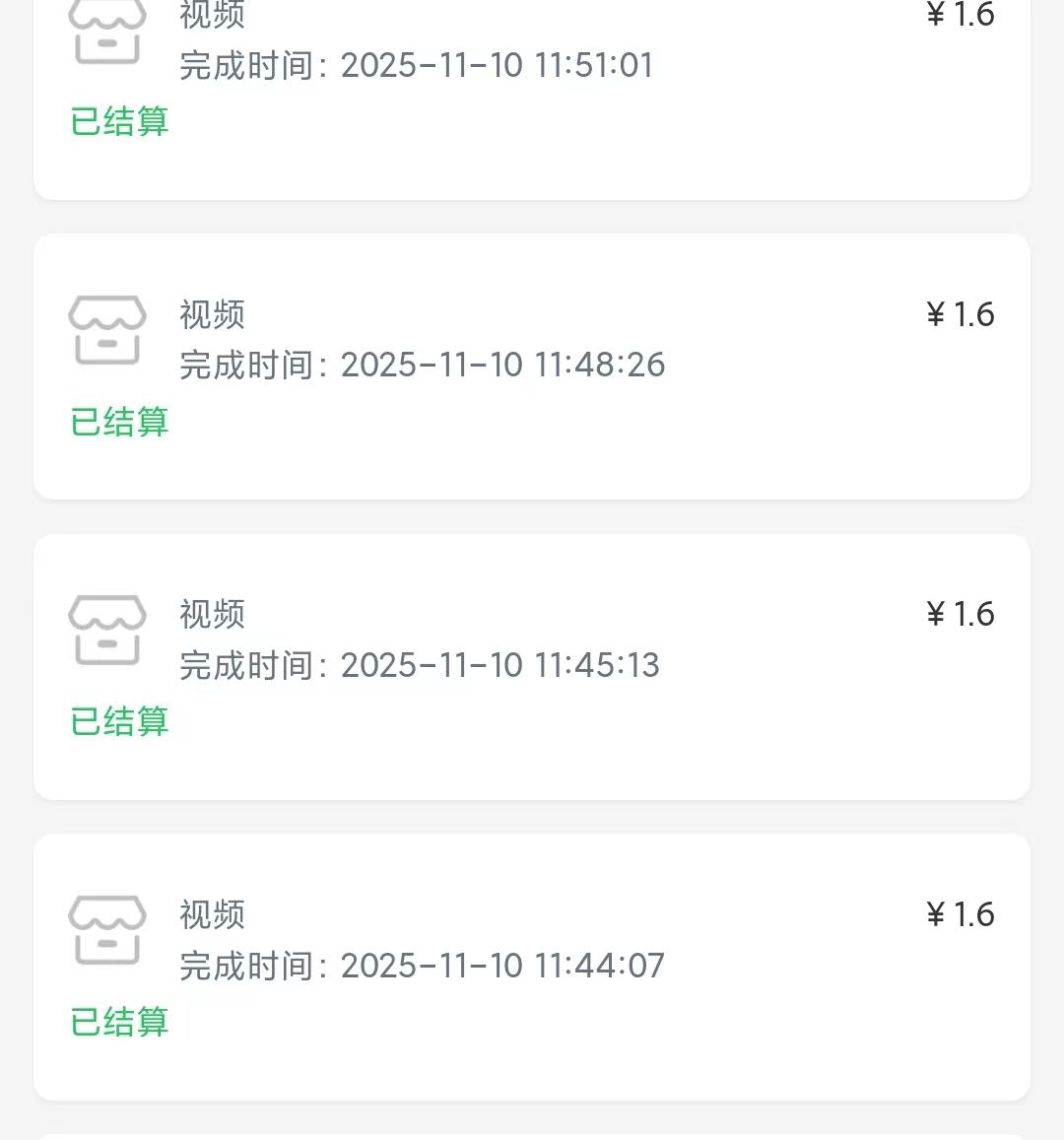Click 已结算 status on the 11:51:01 record
The width and height of the screenshot is (1064, 1140).
click(x=119, y=121)
